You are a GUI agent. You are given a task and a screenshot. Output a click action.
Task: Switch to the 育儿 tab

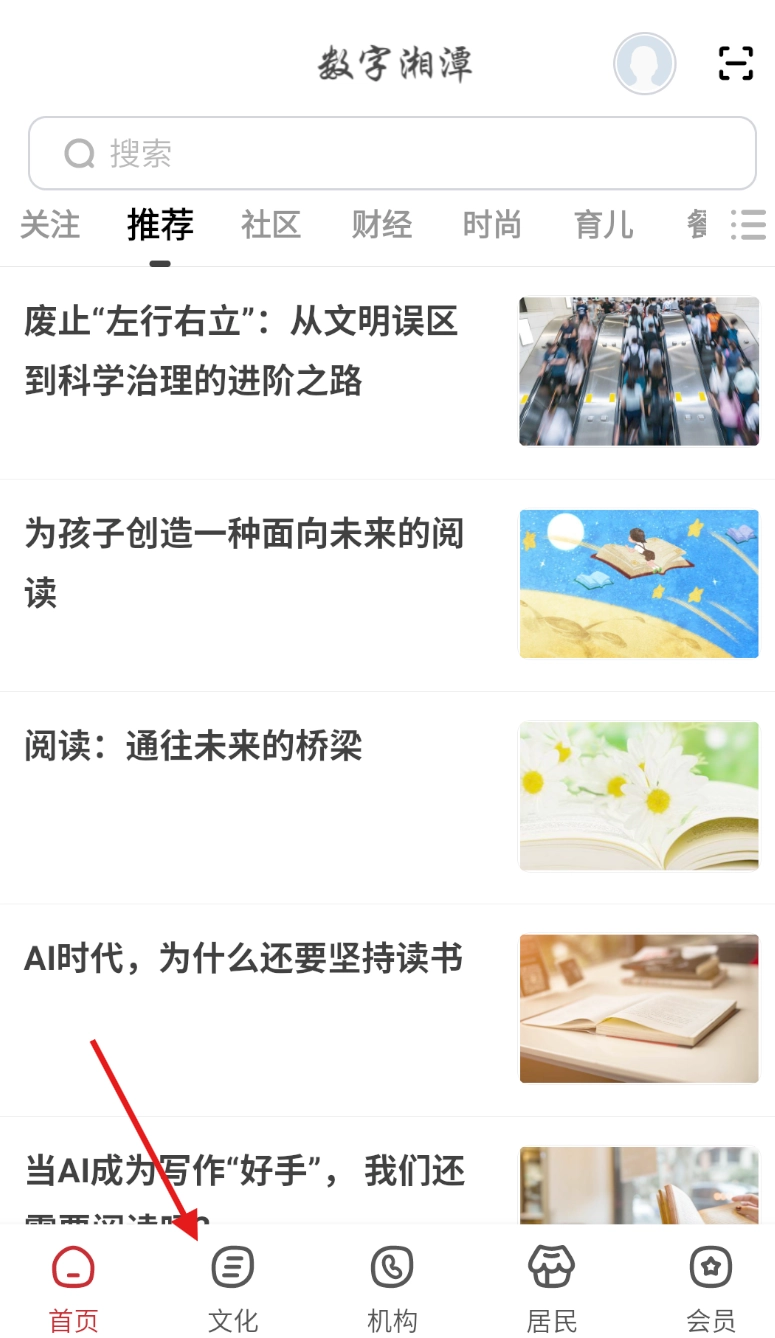pyautogui.click(x=603, y=225)
